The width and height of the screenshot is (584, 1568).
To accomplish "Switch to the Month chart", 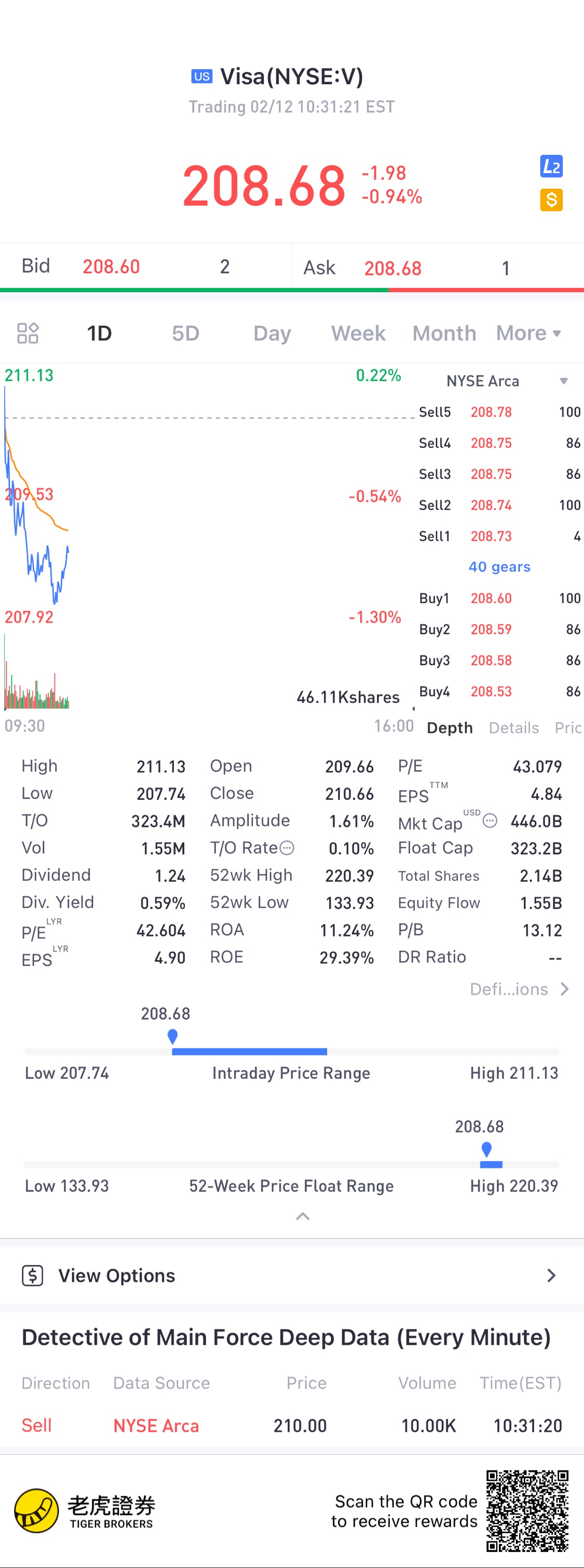I will tap(444, 333).
